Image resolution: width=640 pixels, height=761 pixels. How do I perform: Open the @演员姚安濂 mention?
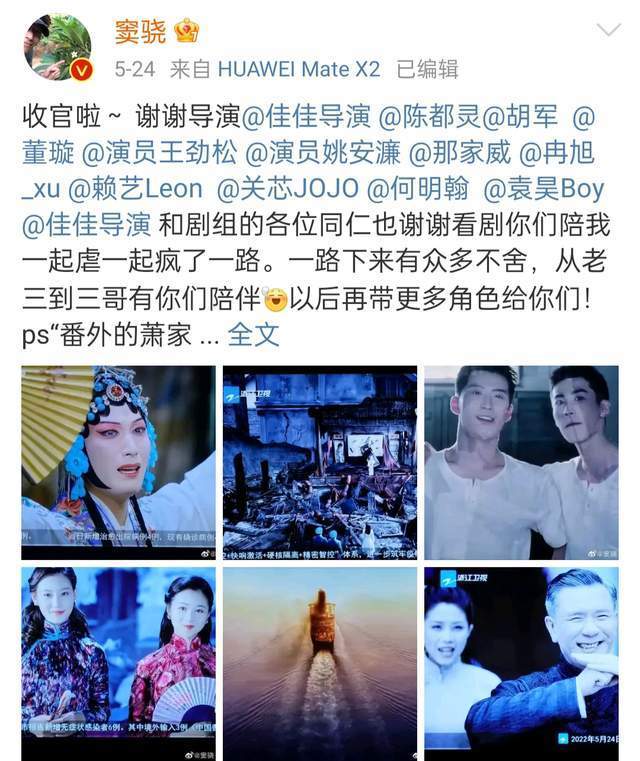coord(322,153)
